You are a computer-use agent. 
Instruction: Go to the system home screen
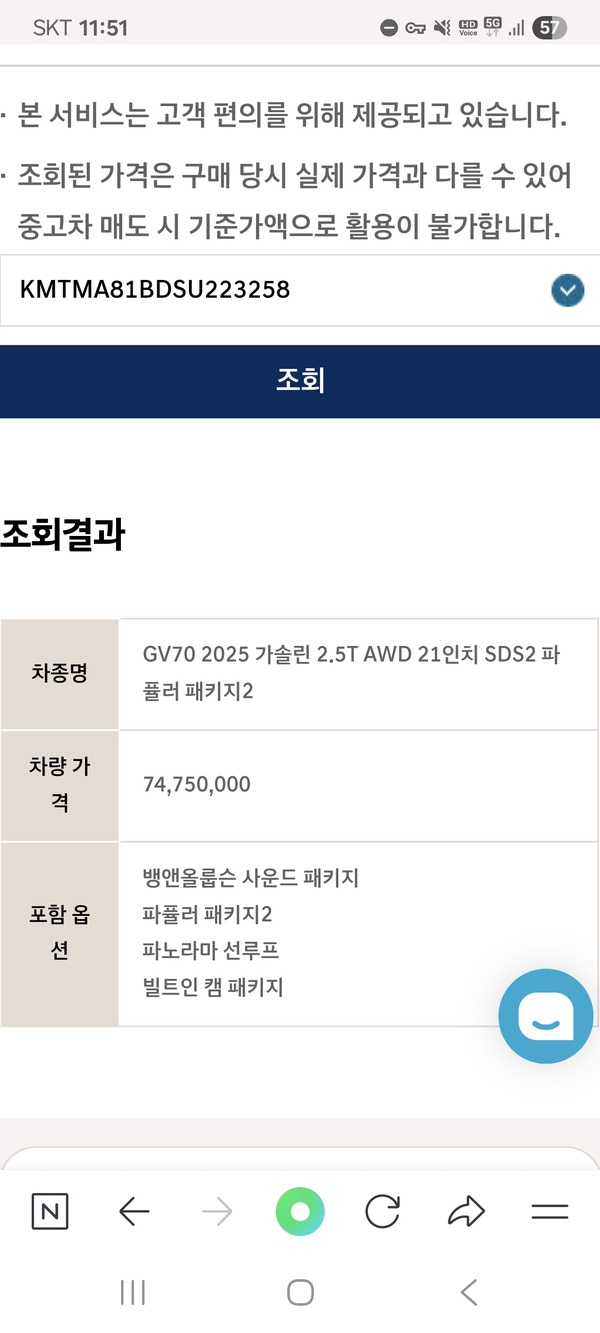(300, 1292)
